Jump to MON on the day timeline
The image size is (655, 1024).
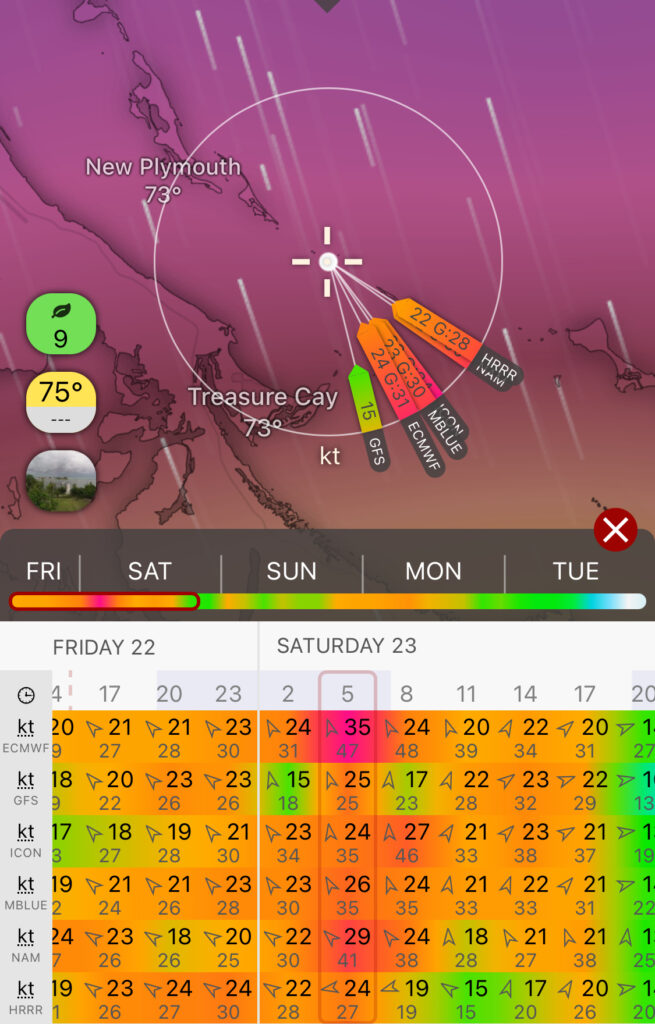pyautogui.click(x=433, y=571)
